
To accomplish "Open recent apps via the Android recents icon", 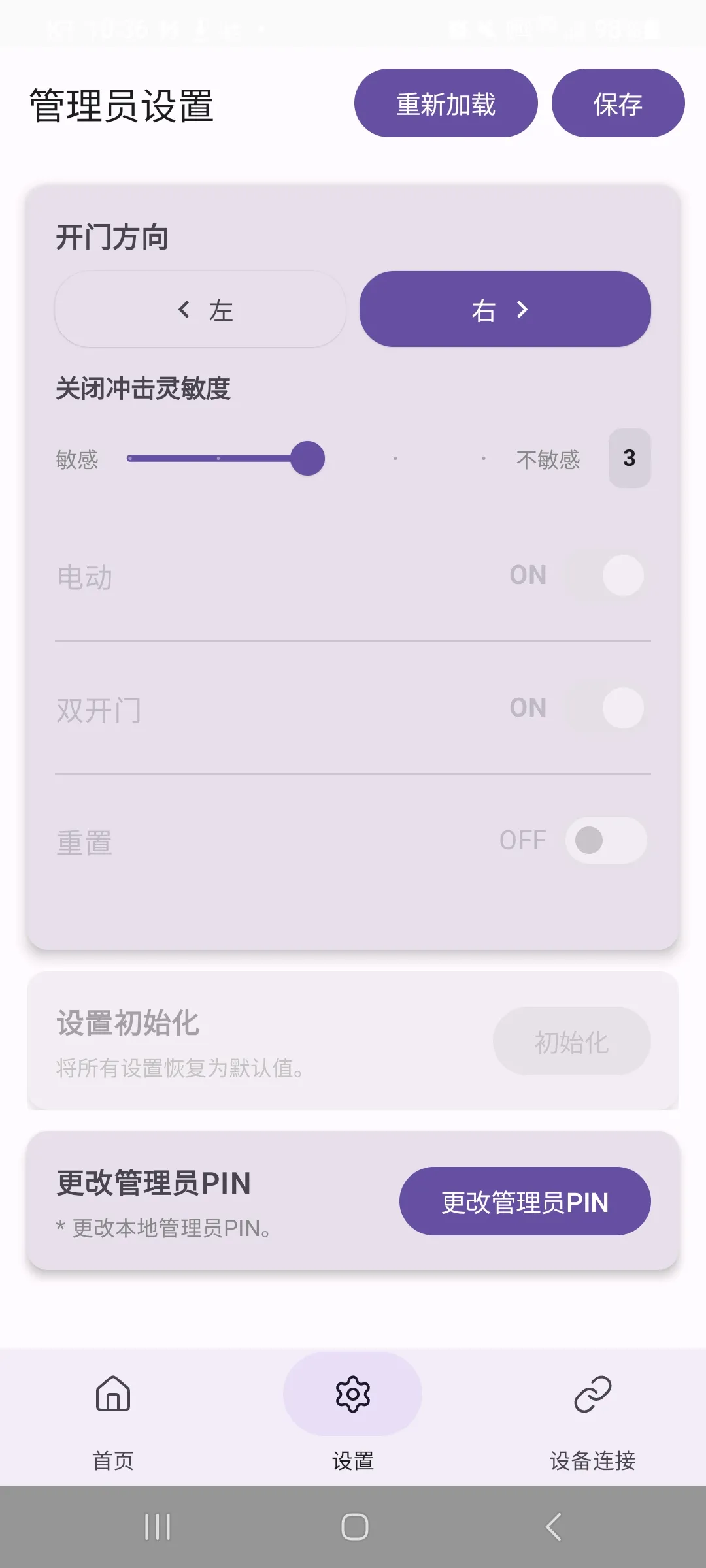I will tap(158, 1527).
